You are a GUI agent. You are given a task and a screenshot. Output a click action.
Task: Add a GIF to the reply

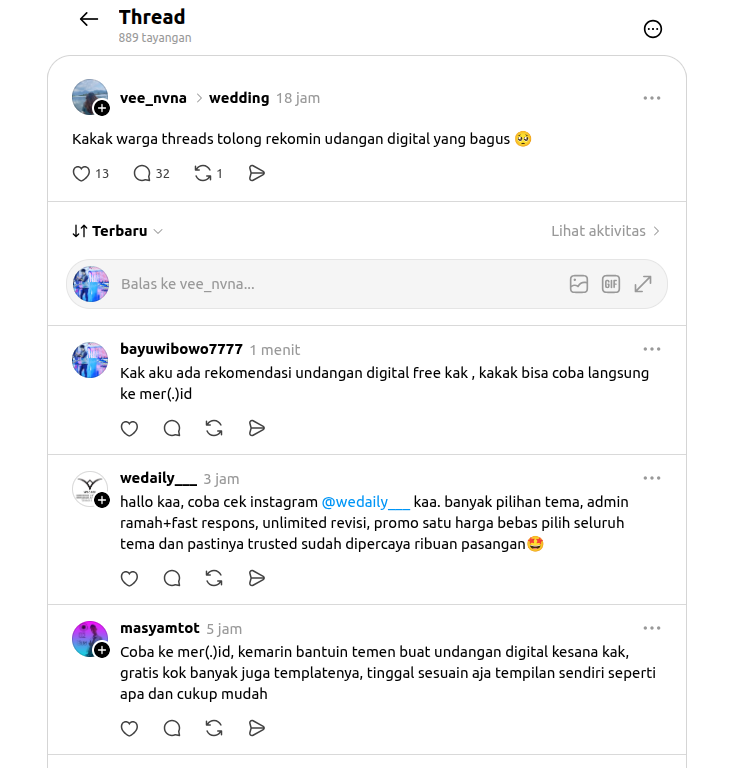[610, 284]
